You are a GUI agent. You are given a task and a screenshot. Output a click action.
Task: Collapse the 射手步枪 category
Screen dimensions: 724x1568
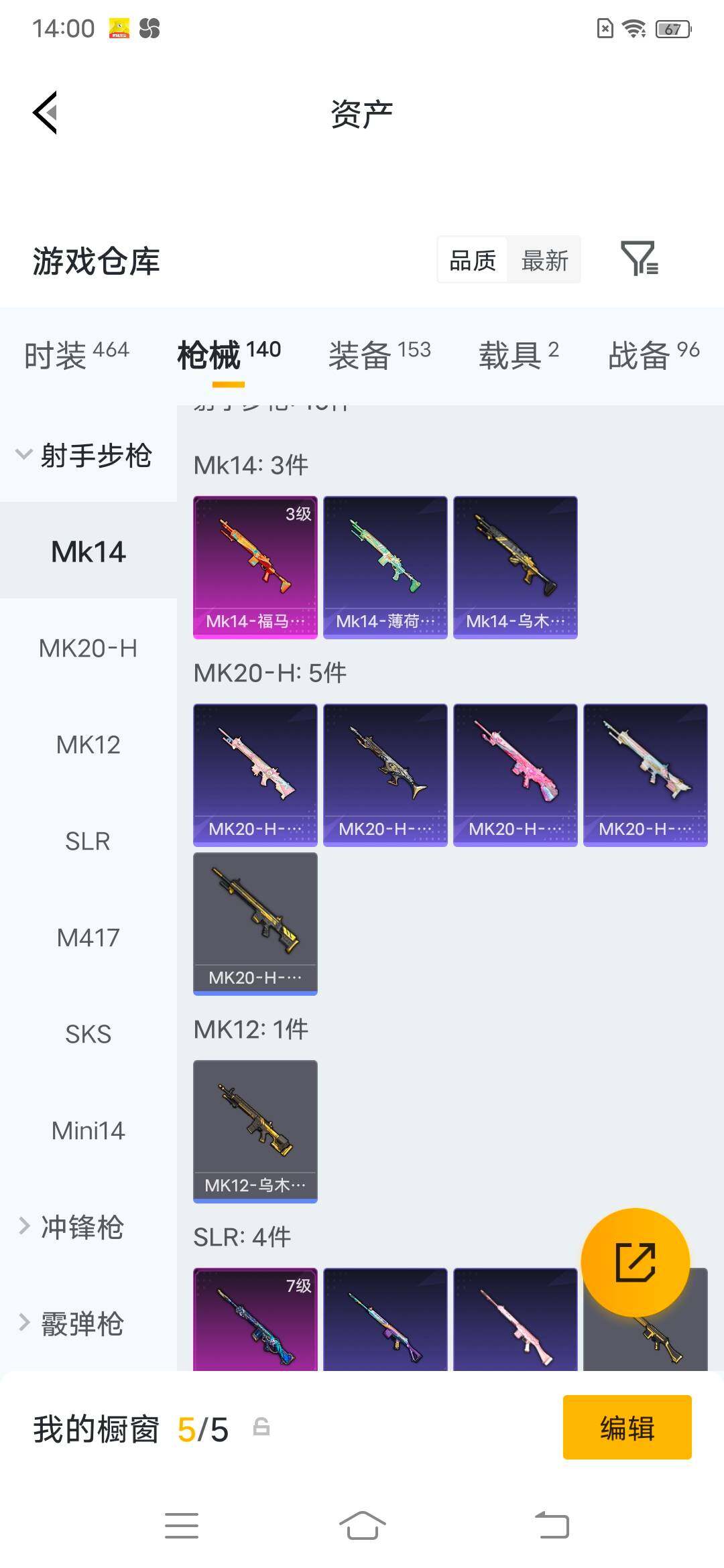[x=84, y=456]
